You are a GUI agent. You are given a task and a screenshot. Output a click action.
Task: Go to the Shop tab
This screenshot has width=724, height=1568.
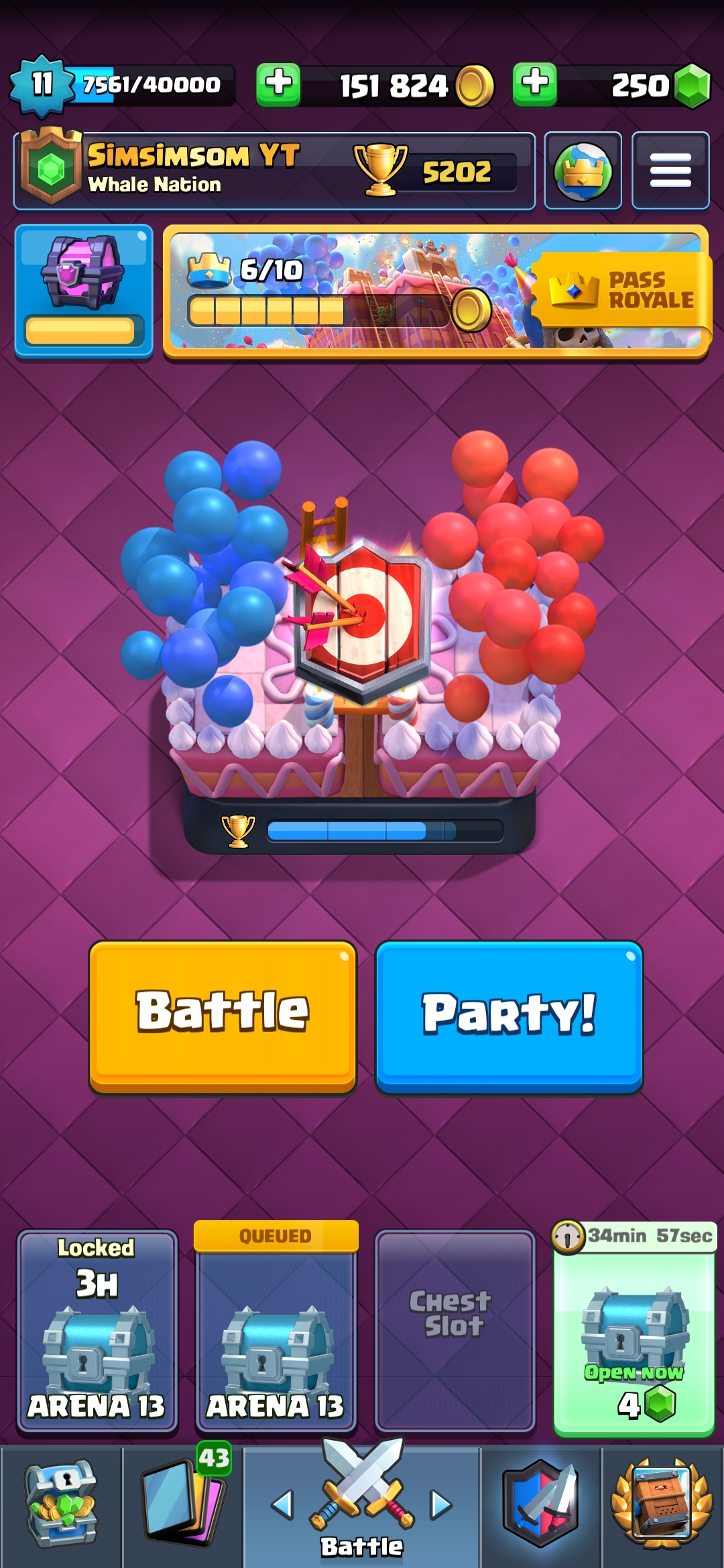click(x=61, y=1505)
